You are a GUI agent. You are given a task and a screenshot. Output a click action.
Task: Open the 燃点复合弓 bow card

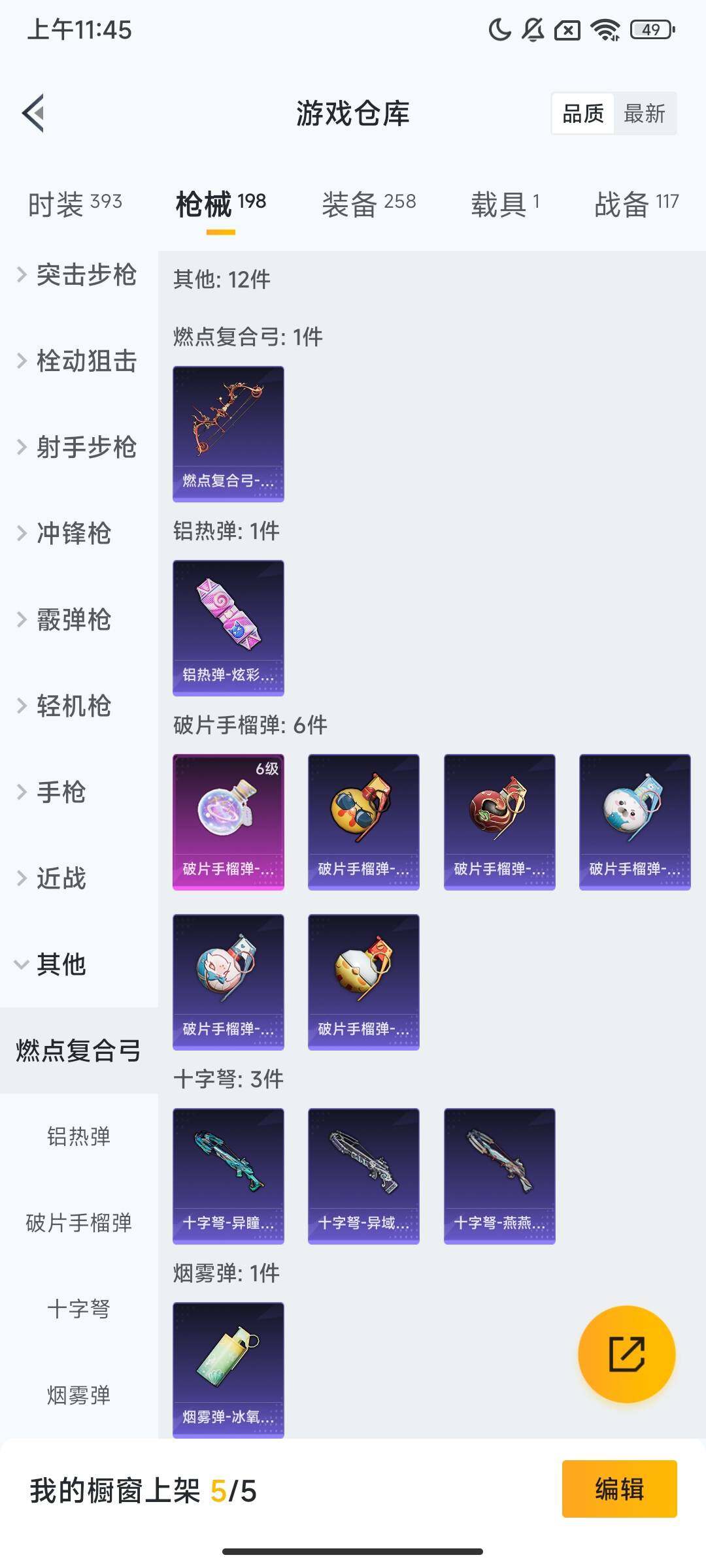point(228,434)
